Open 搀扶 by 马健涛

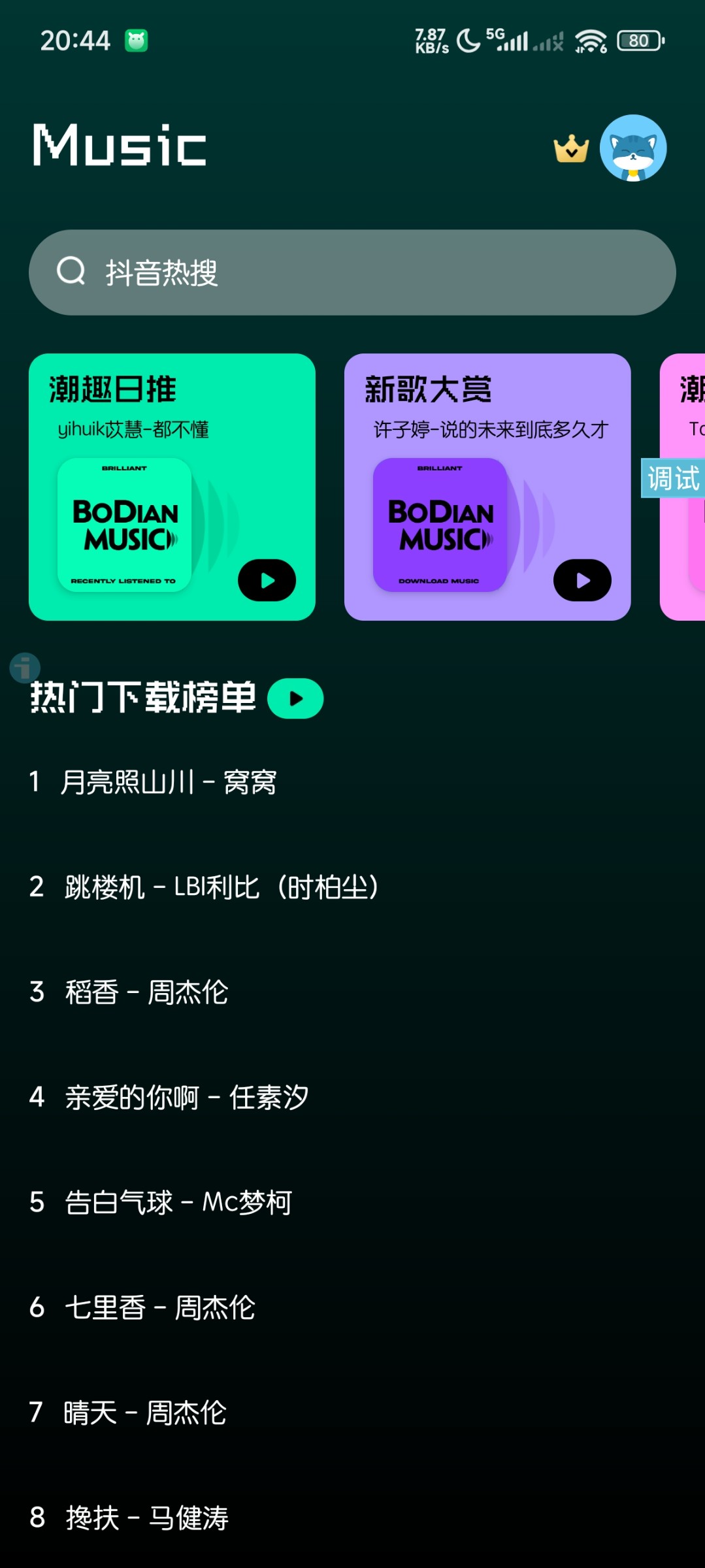pyautogui.click(x=147, y=1518)
